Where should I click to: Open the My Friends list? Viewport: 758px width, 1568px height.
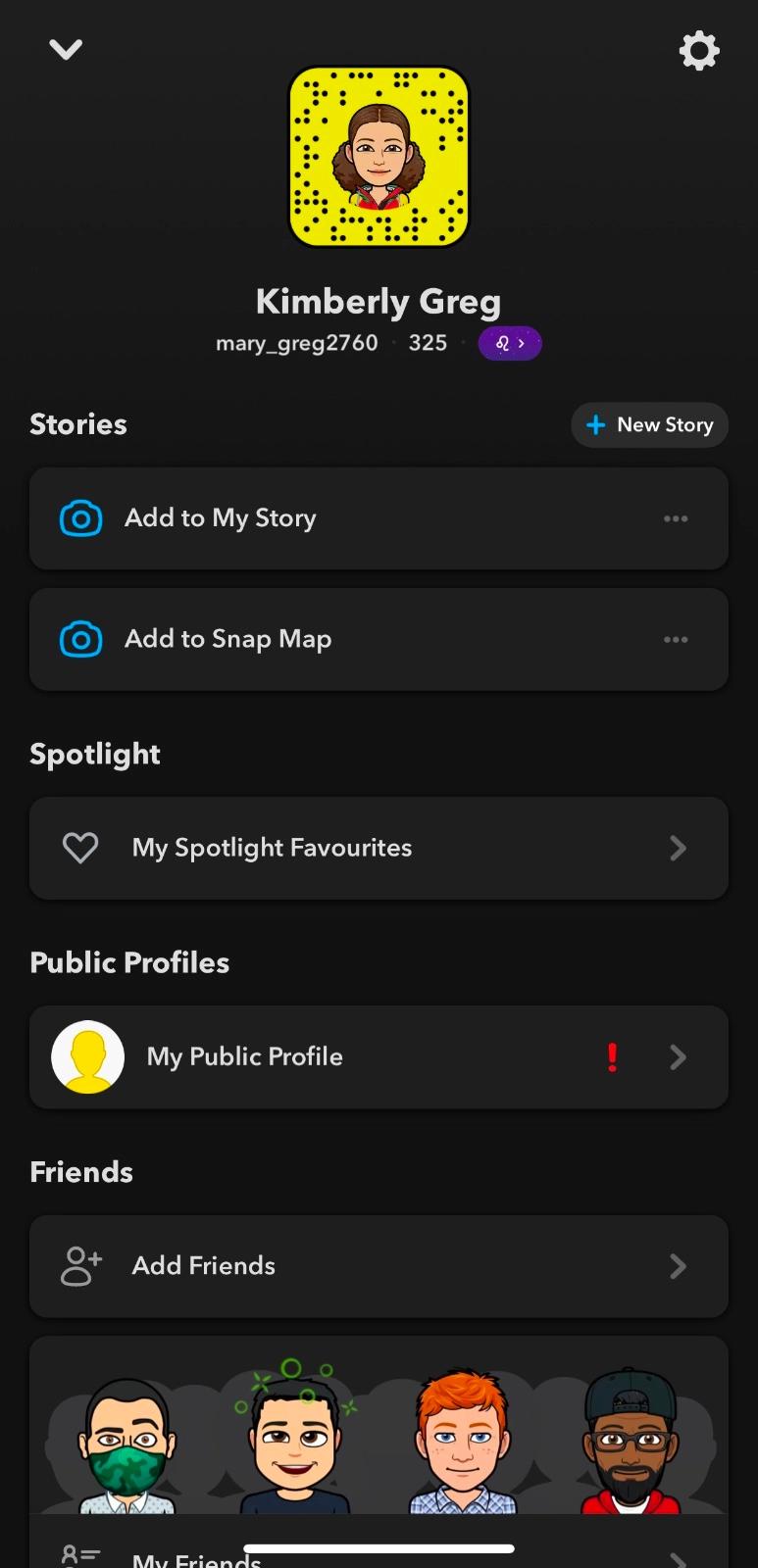coord(378,1554)
